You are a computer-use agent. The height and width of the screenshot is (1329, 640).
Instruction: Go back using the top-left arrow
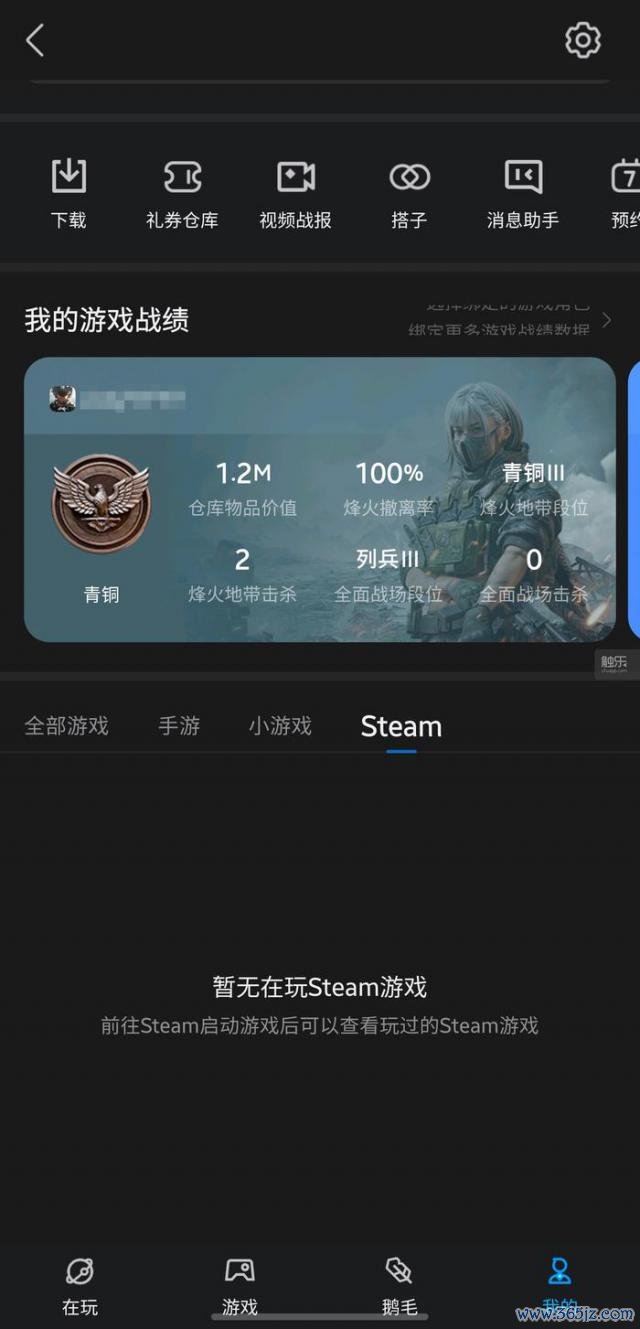35,40
